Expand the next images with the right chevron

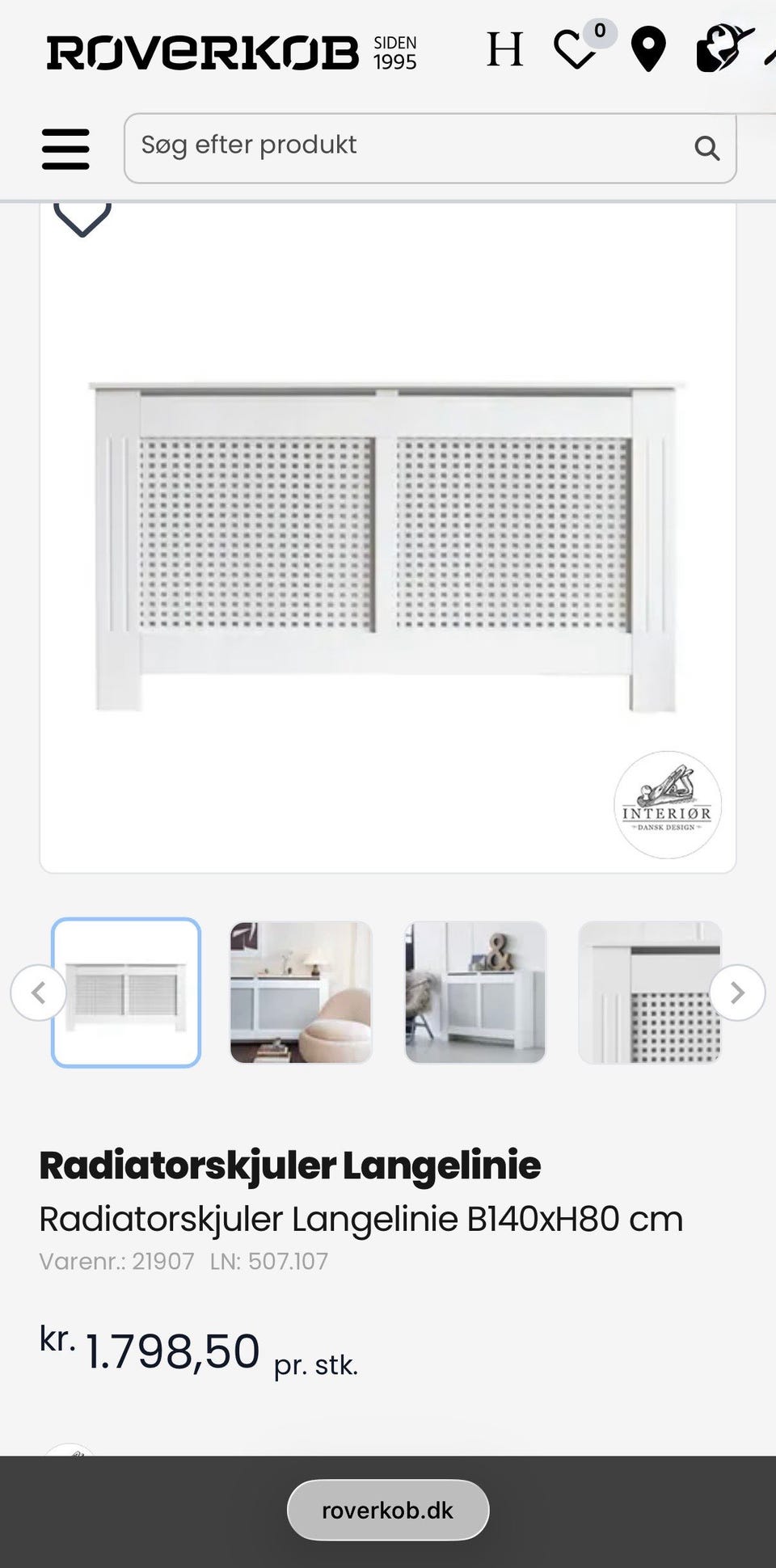(x=737, y=993)
